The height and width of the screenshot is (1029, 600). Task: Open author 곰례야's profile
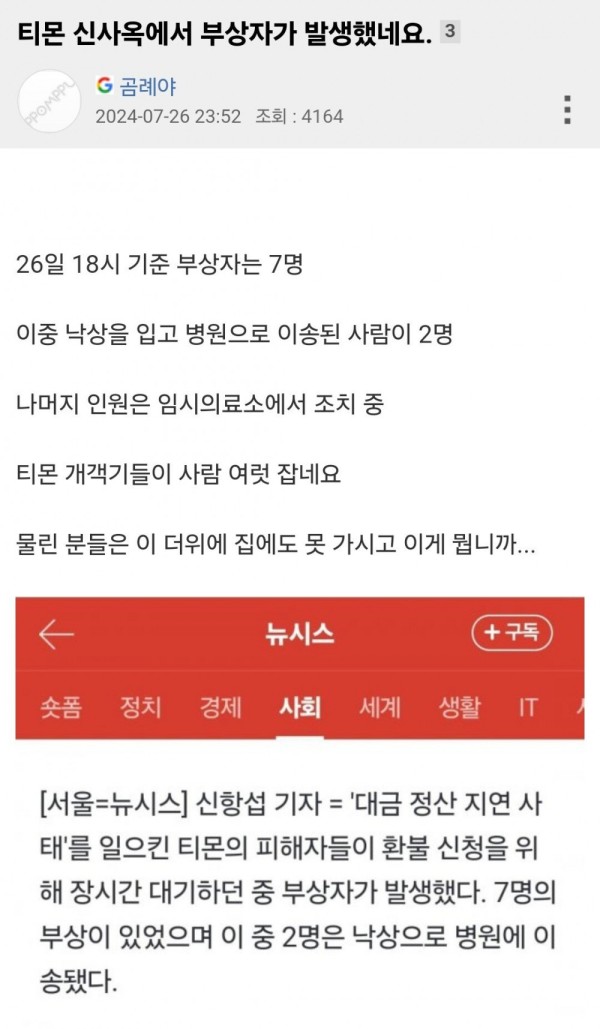(148, 85)
